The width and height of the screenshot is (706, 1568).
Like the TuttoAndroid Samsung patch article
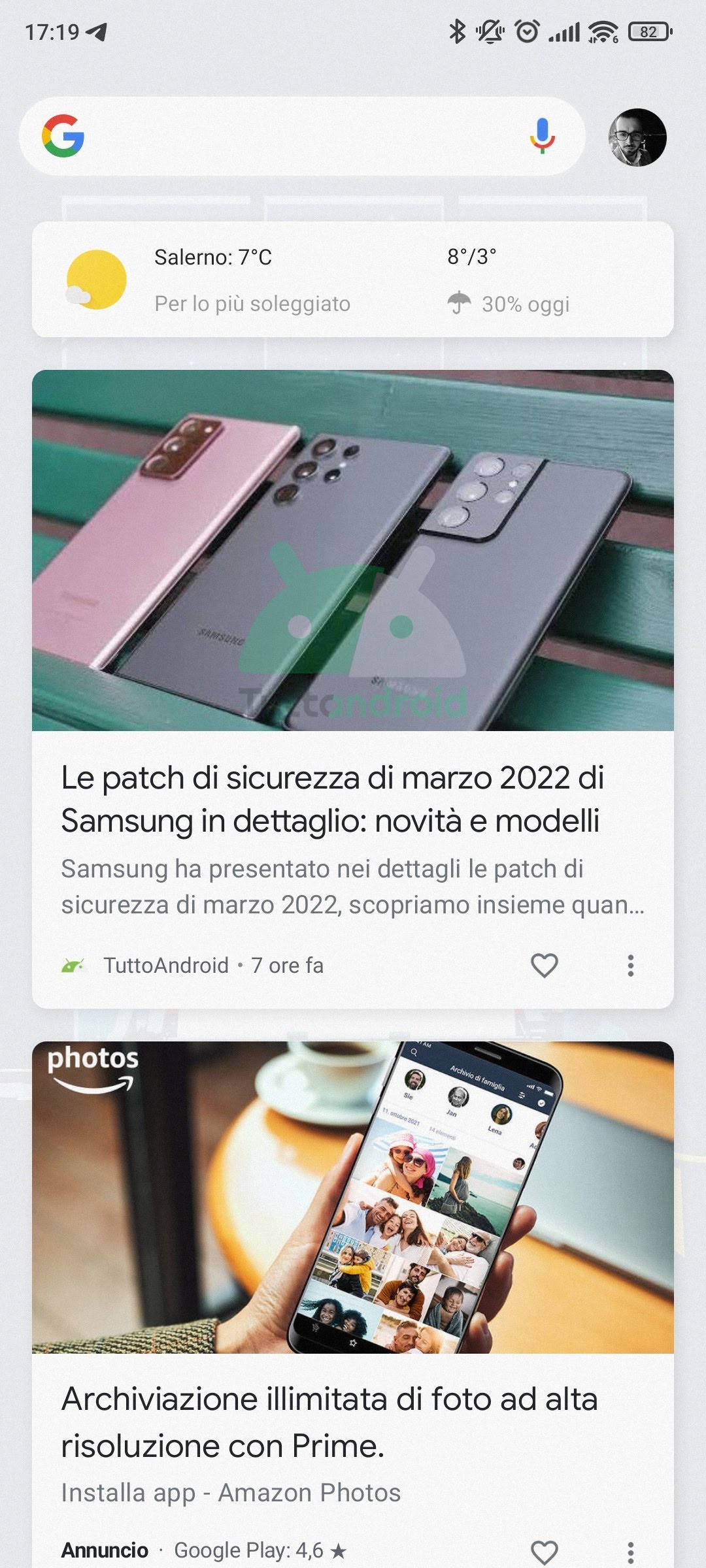coord(544,965)
